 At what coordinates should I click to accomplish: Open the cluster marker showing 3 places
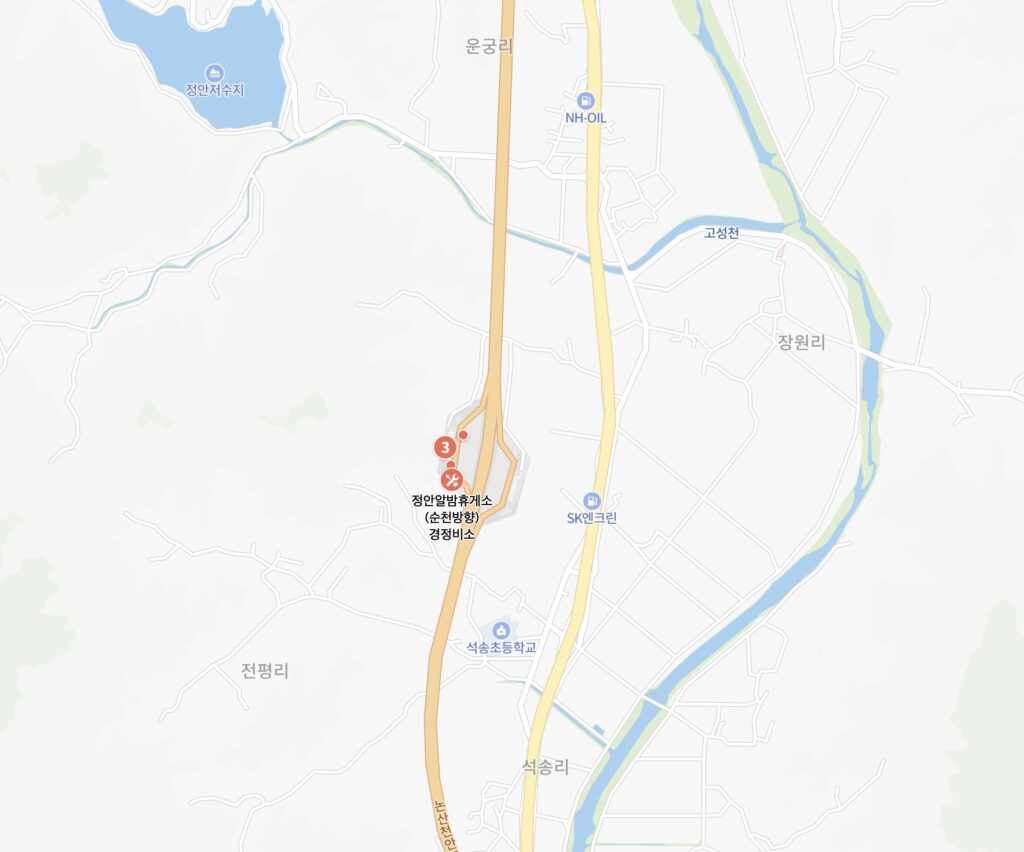point(444,447)
